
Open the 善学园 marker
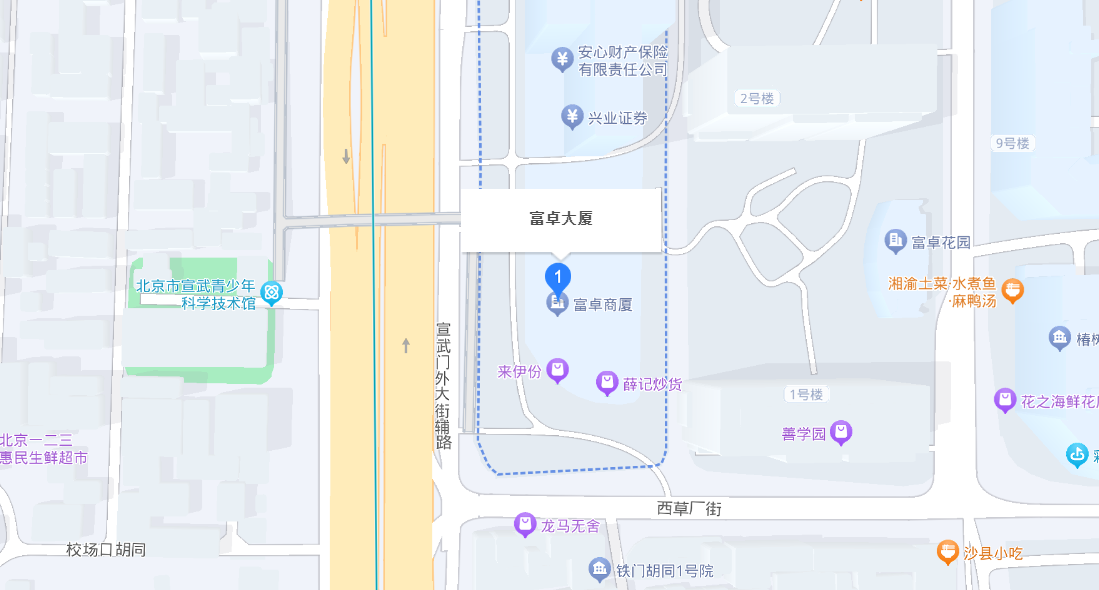[841, 432]
